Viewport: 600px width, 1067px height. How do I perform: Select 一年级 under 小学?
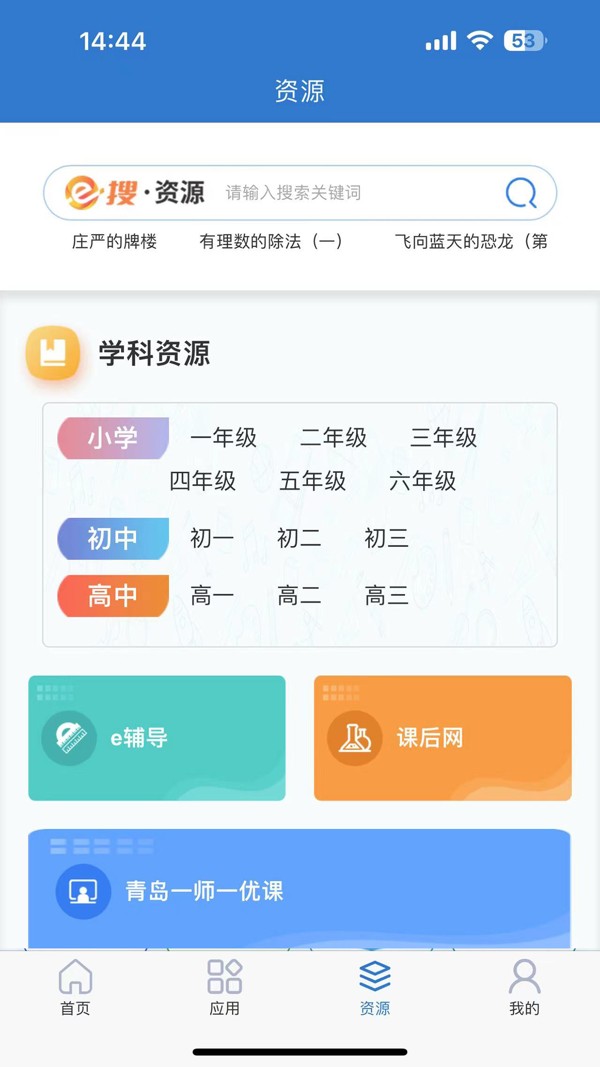223,438
